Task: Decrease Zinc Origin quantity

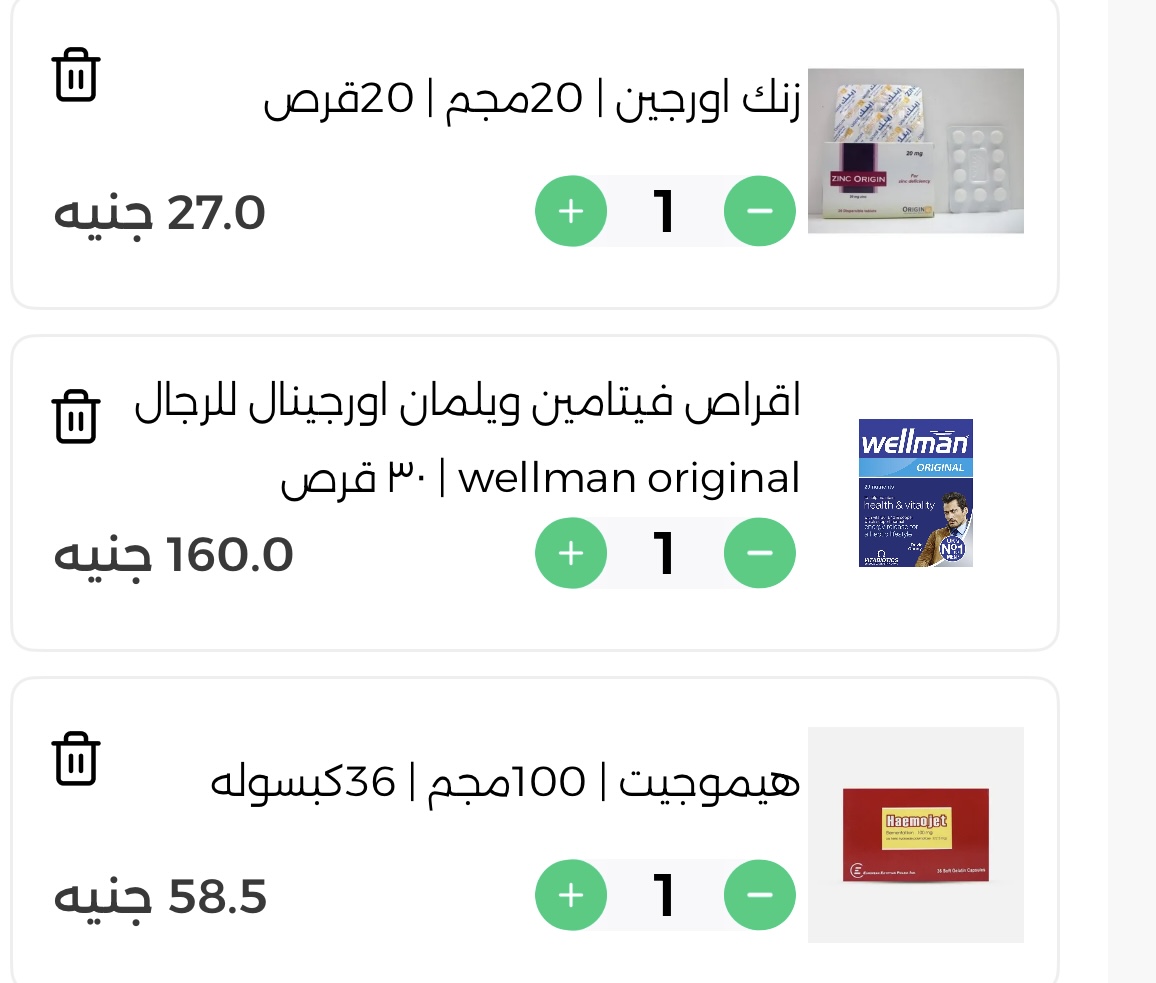Action: click(759, 211)
